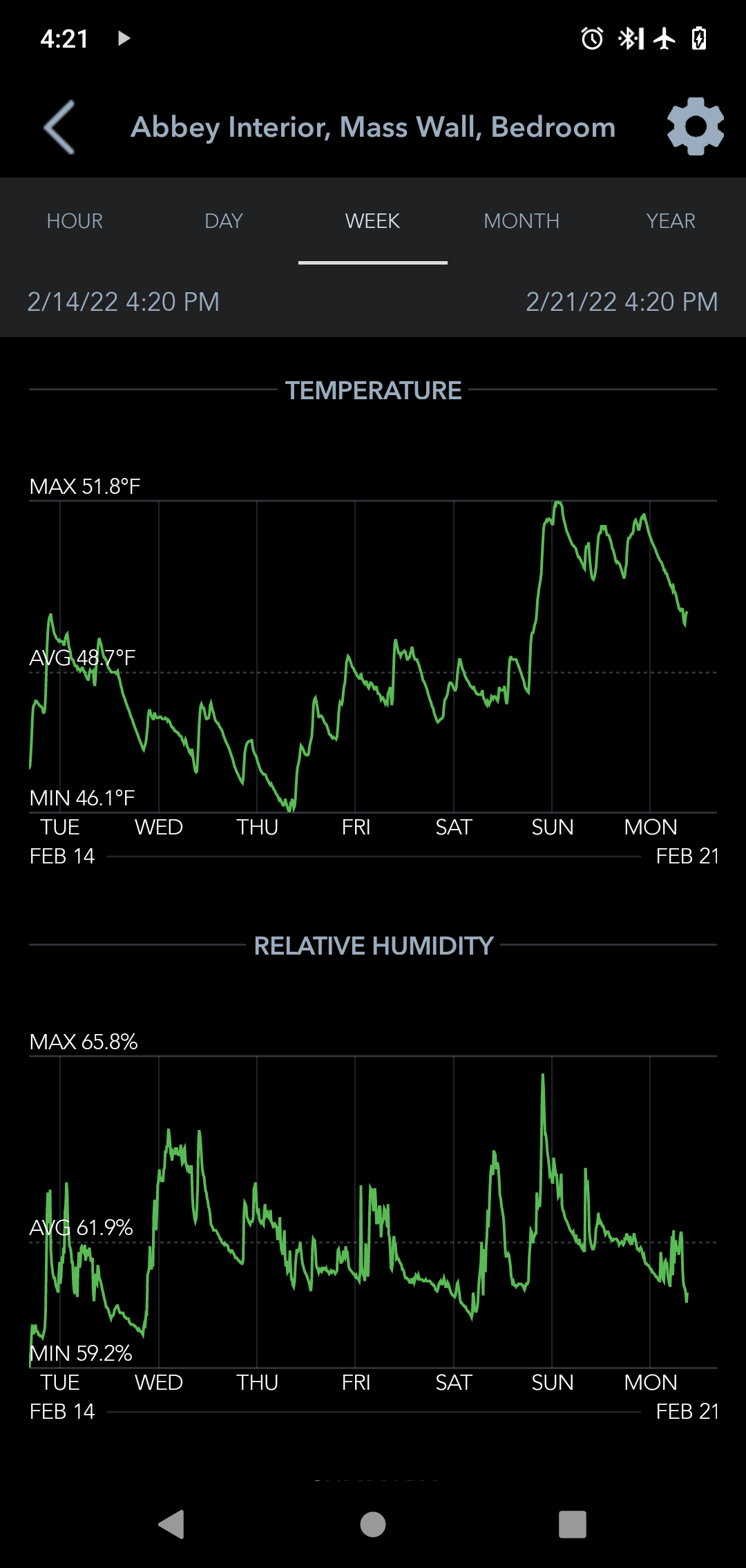Viewport: 746px width, 1568px height.
Task: Switch to the MONTH tab
Action: [522, 221]
